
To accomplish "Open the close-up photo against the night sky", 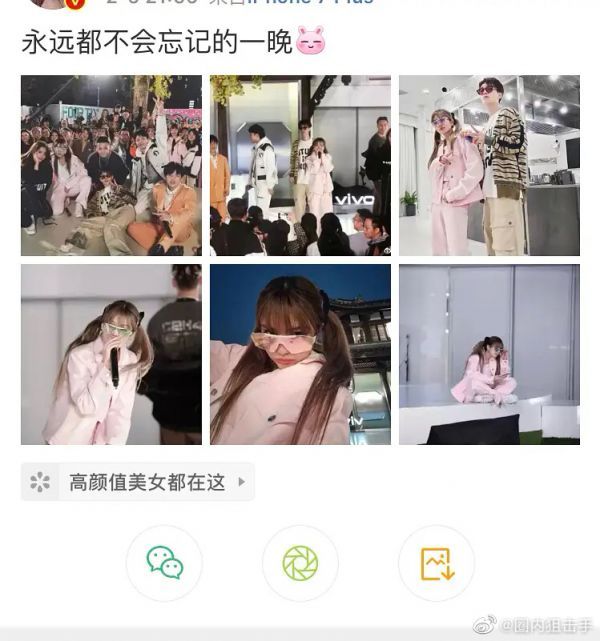I will (300, 354).
